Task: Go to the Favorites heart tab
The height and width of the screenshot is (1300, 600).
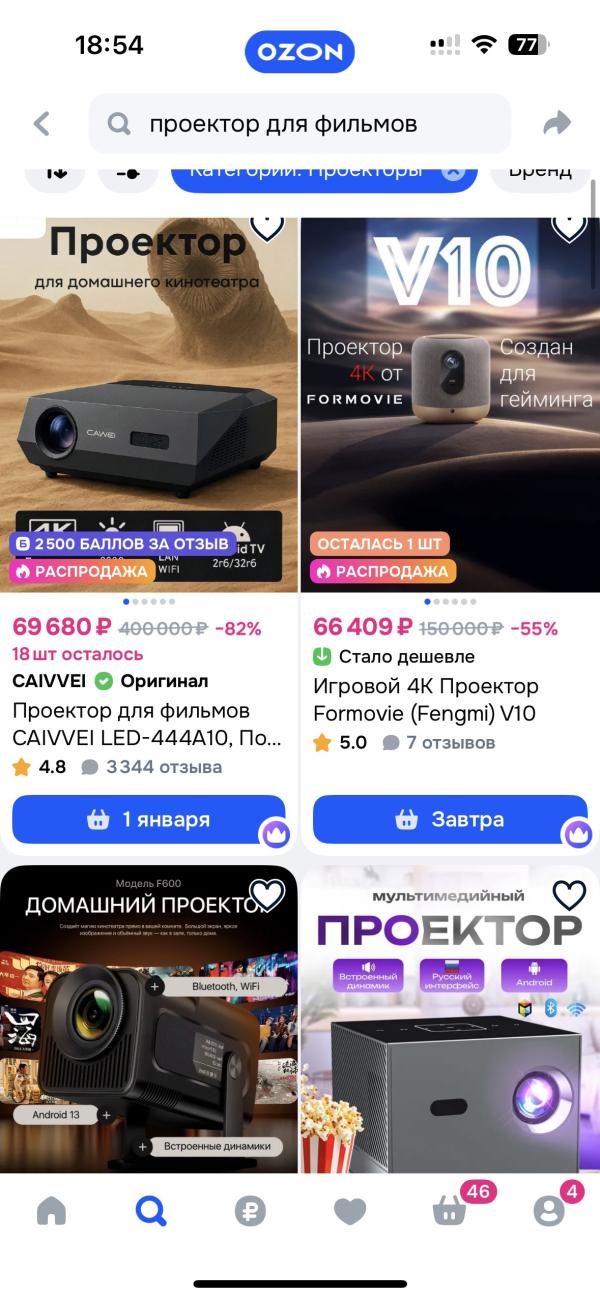Action: click(x=350, y=1211)
